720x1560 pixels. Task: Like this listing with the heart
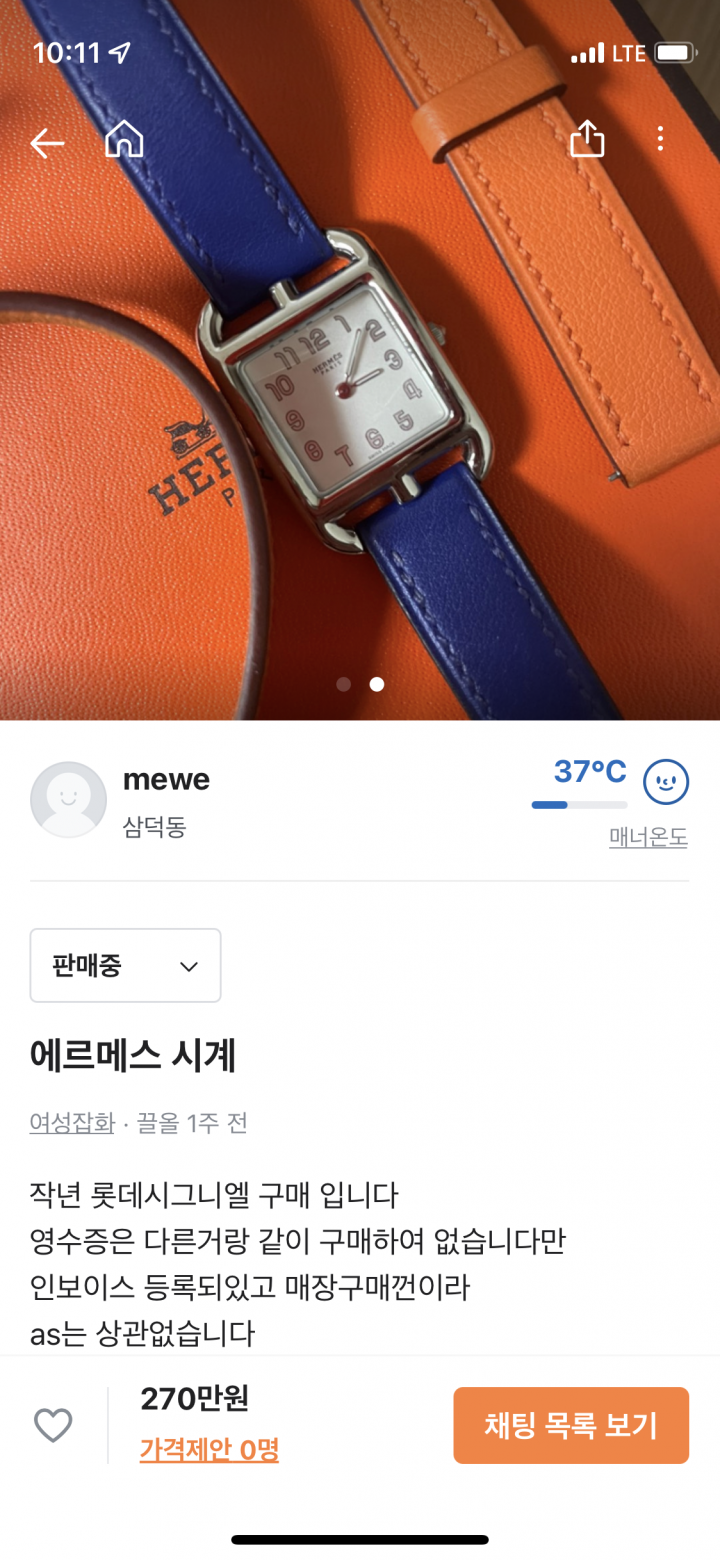53,1425
